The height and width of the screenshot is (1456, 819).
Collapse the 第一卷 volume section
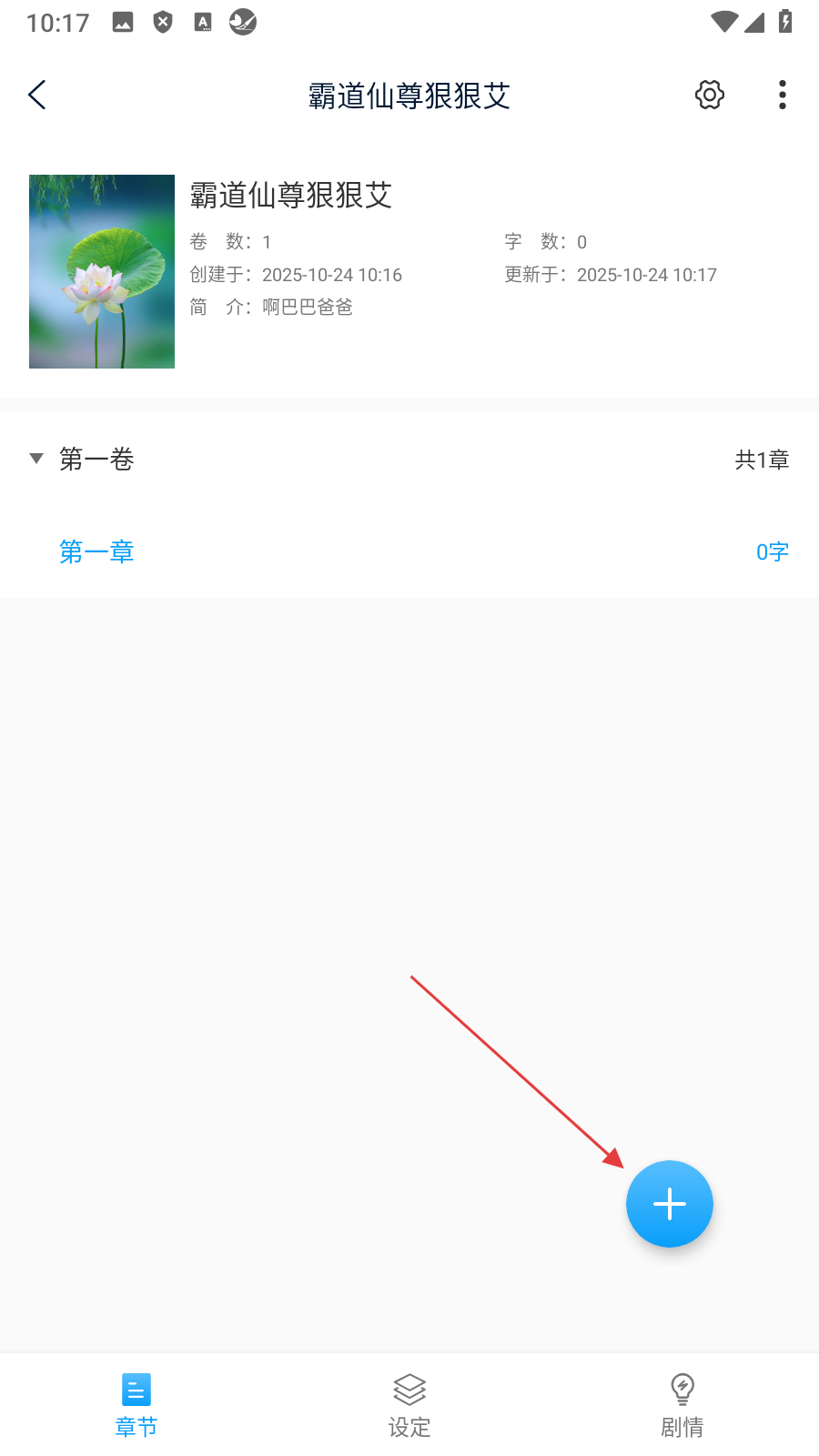[36, 459]
